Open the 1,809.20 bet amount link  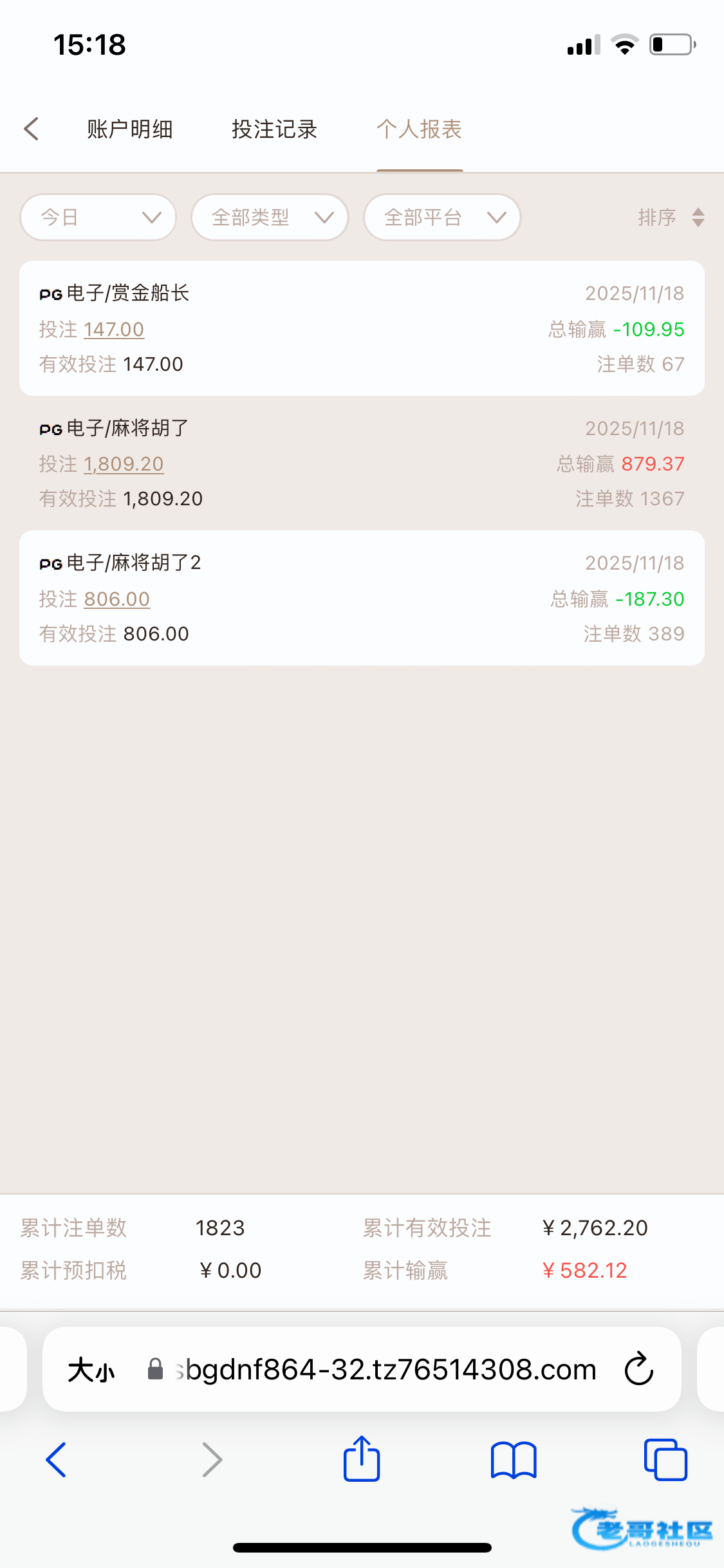click(x=124, y=464)
